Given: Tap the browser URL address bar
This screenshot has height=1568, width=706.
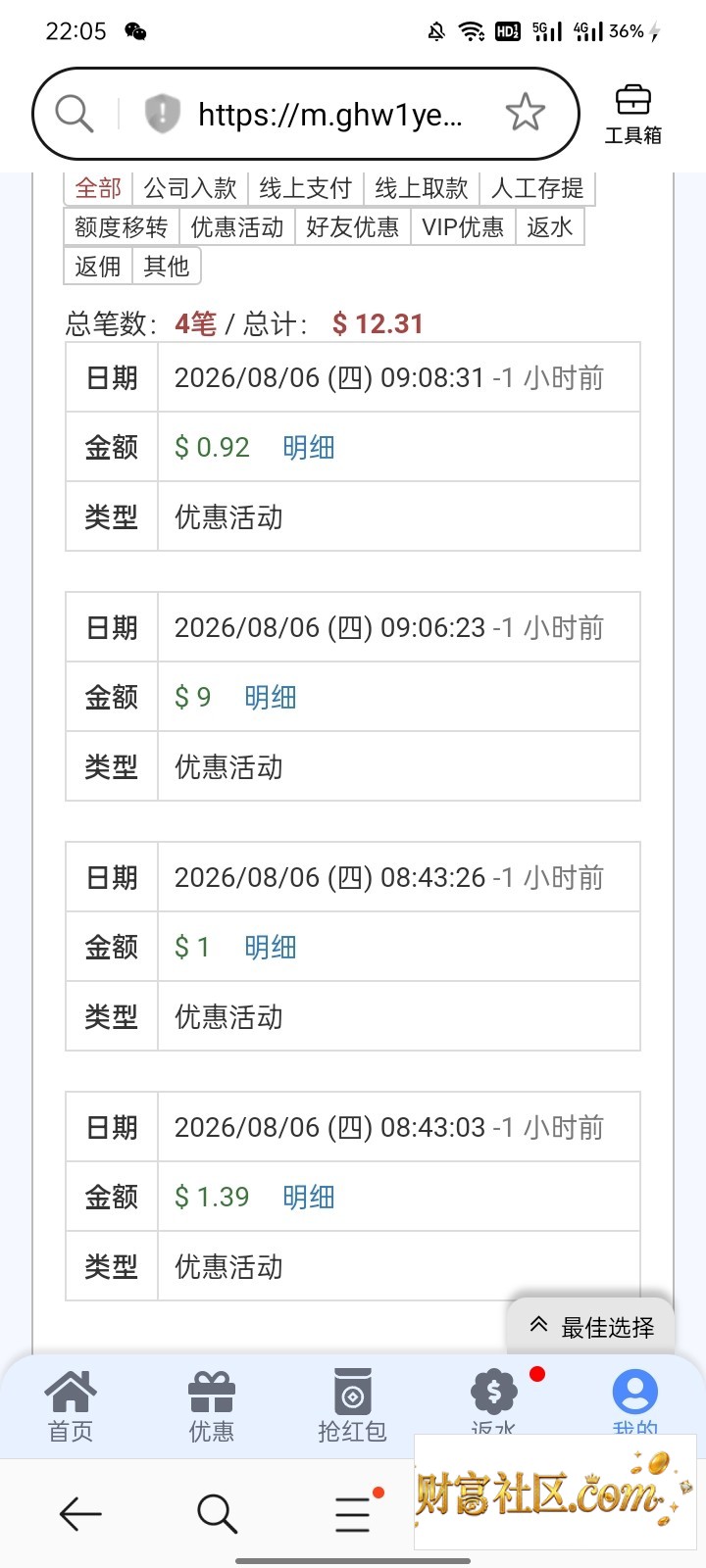Looking at the screenshot, I should pos(328,115).
